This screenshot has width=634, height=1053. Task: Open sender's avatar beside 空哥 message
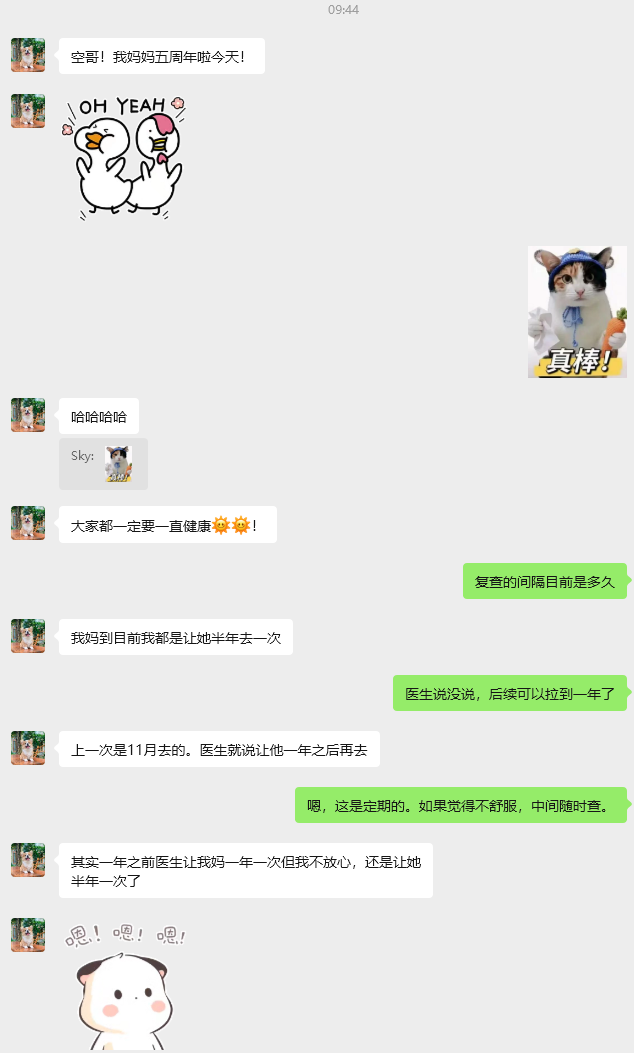pos(28,55)
